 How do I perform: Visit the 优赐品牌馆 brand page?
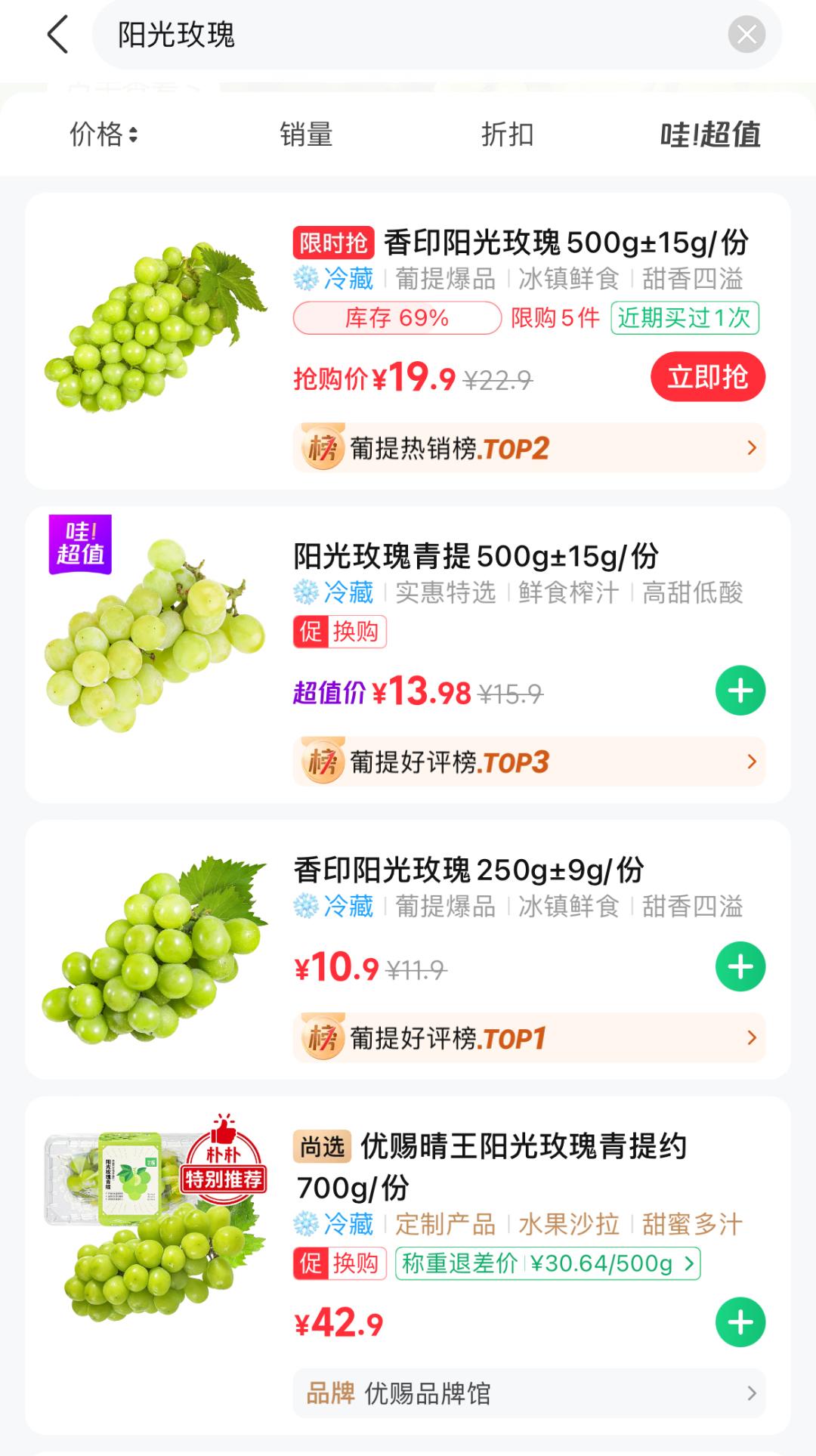point(529,1393)
